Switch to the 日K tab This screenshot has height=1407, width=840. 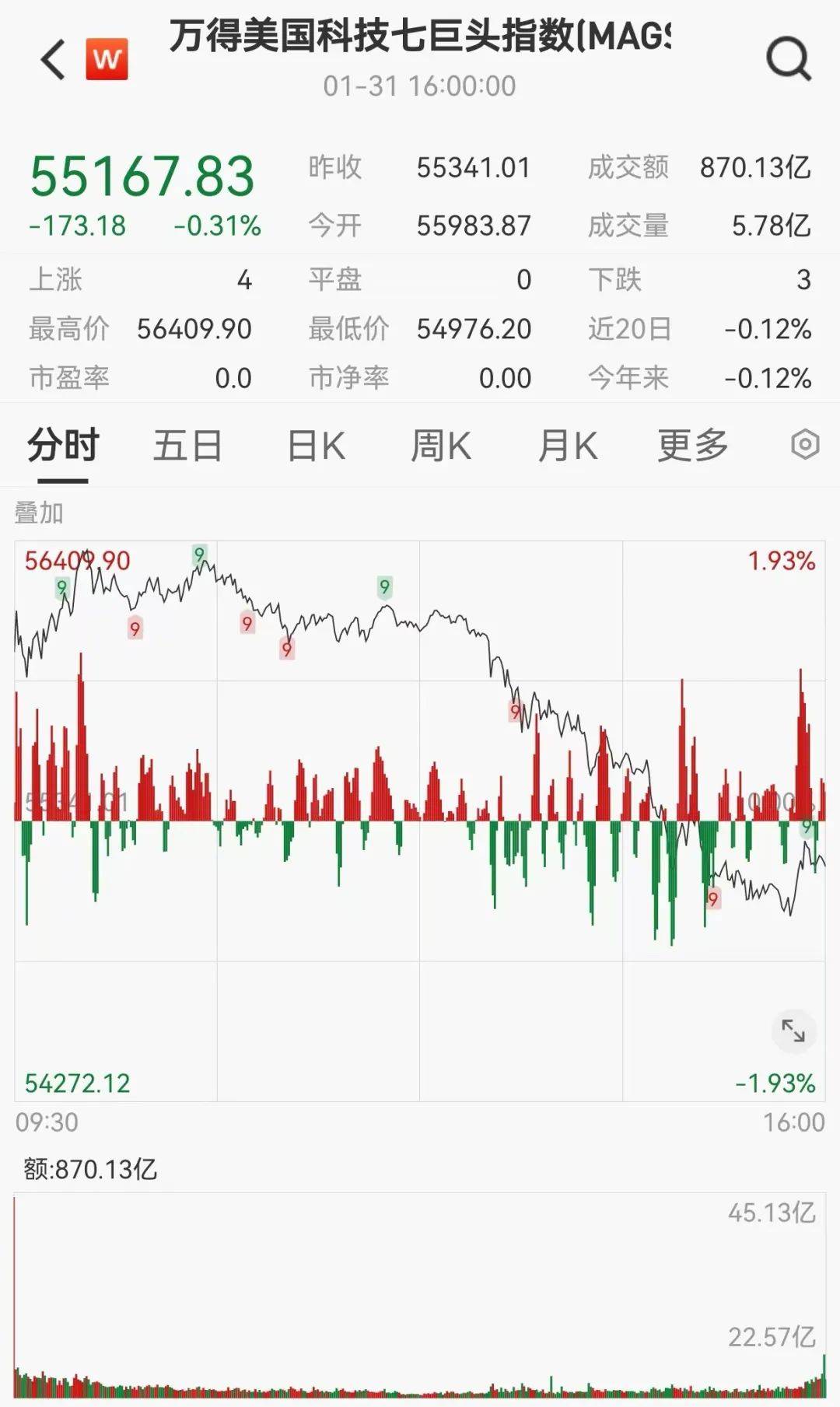click(316, 446)
